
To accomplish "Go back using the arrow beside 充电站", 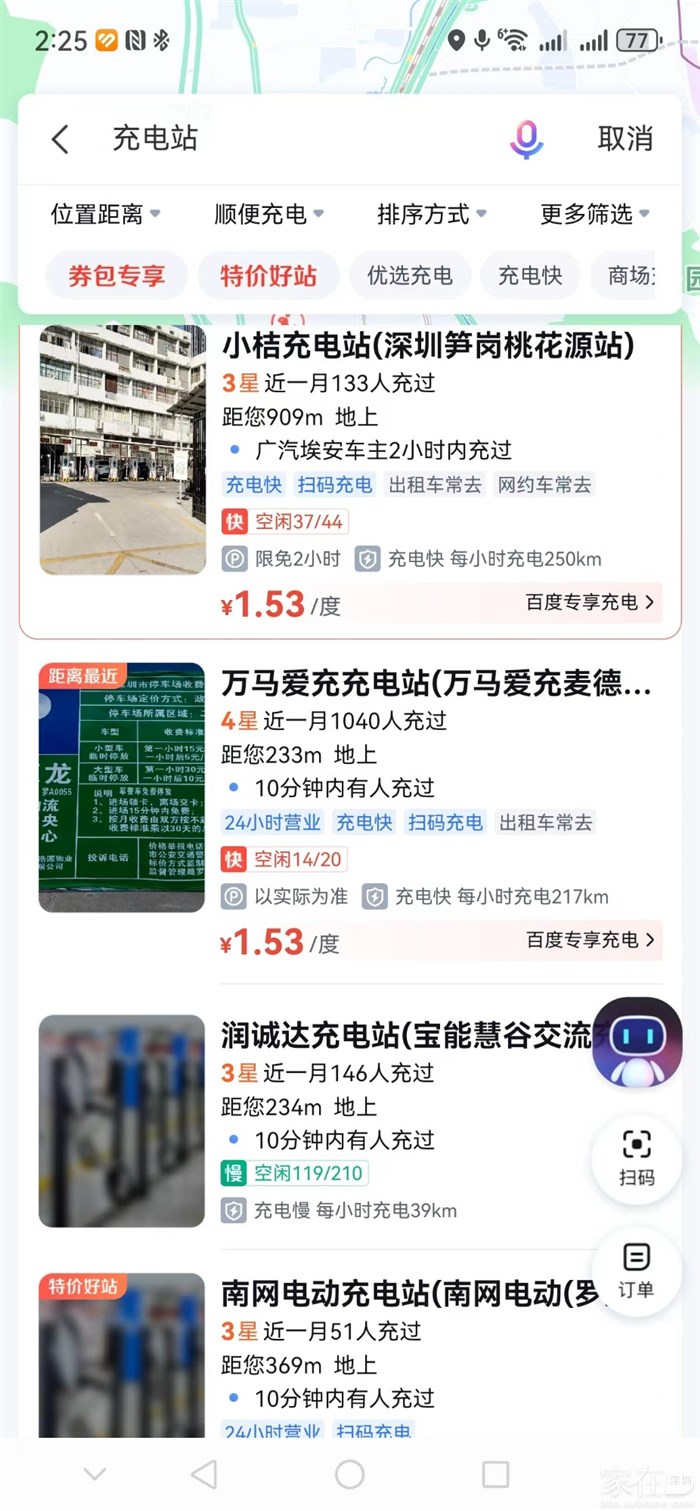I will [x=61, y=140].
